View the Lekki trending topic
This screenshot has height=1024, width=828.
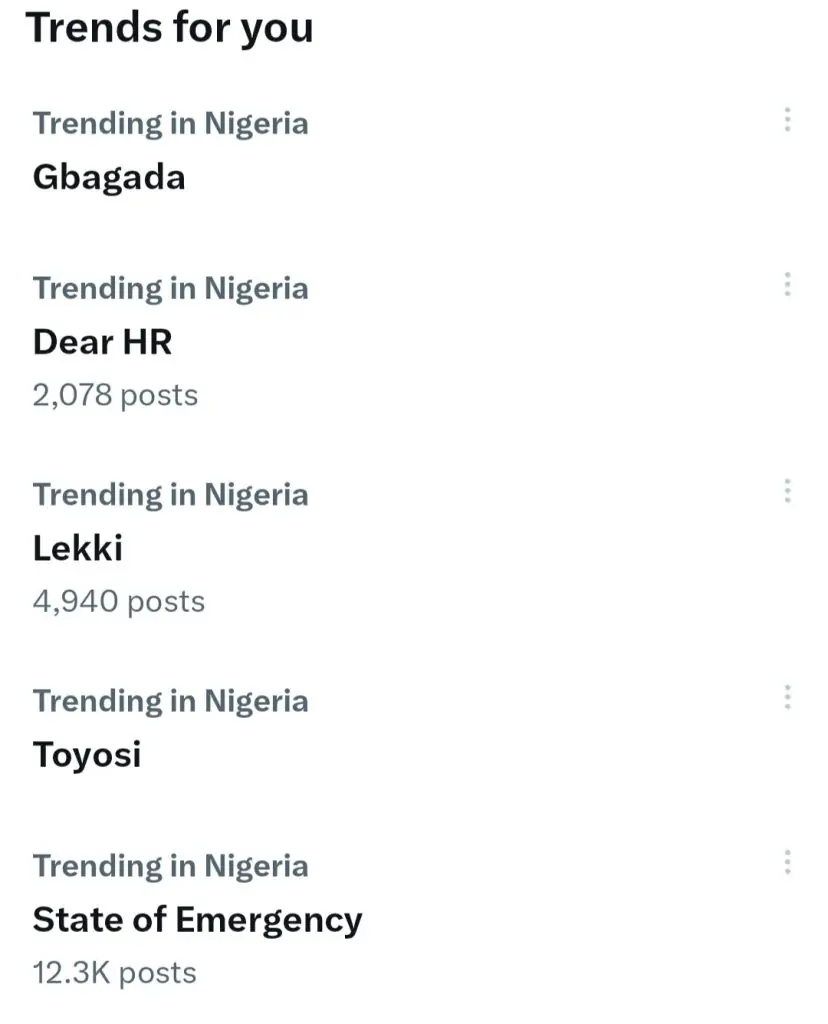click(78, 548)
